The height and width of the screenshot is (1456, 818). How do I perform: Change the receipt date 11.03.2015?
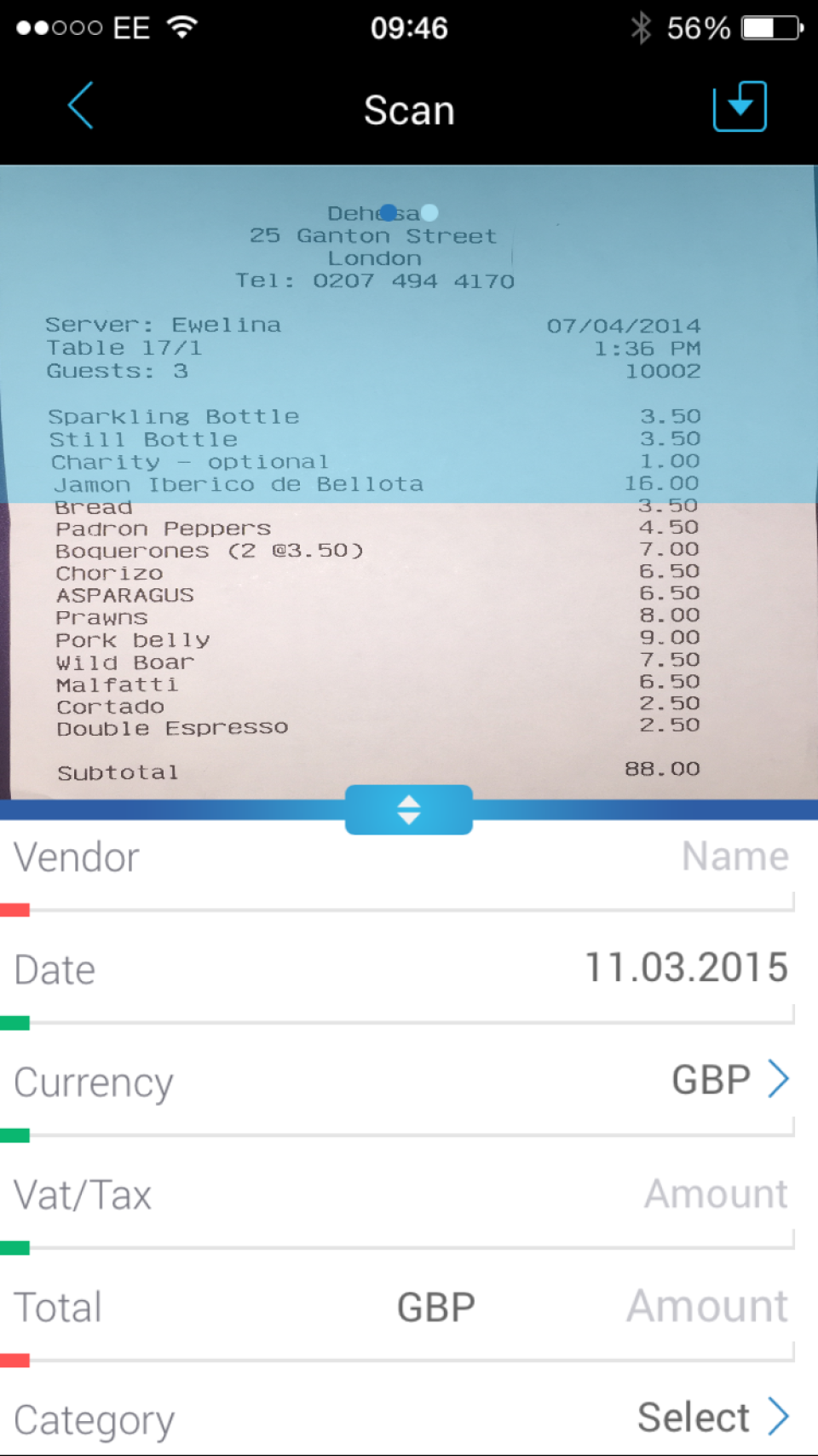(686, 968)
